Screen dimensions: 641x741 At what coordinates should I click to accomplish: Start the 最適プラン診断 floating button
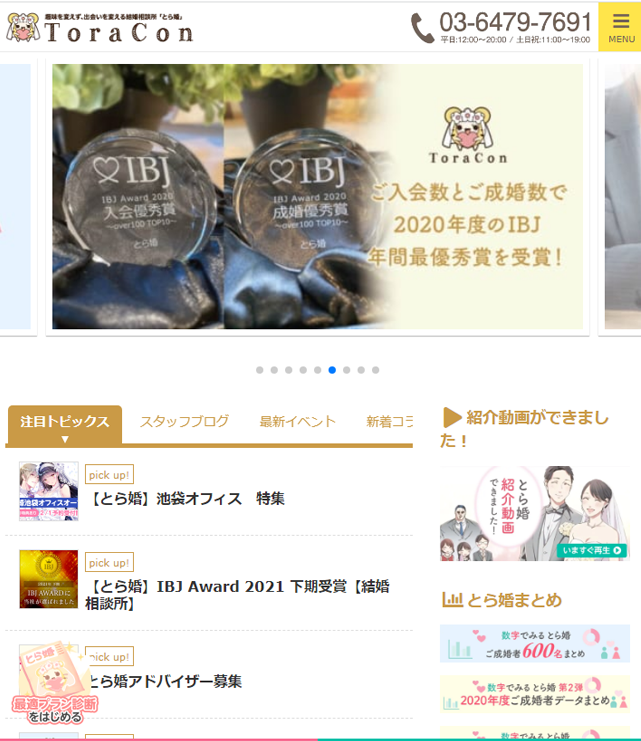tap(55, 685)
